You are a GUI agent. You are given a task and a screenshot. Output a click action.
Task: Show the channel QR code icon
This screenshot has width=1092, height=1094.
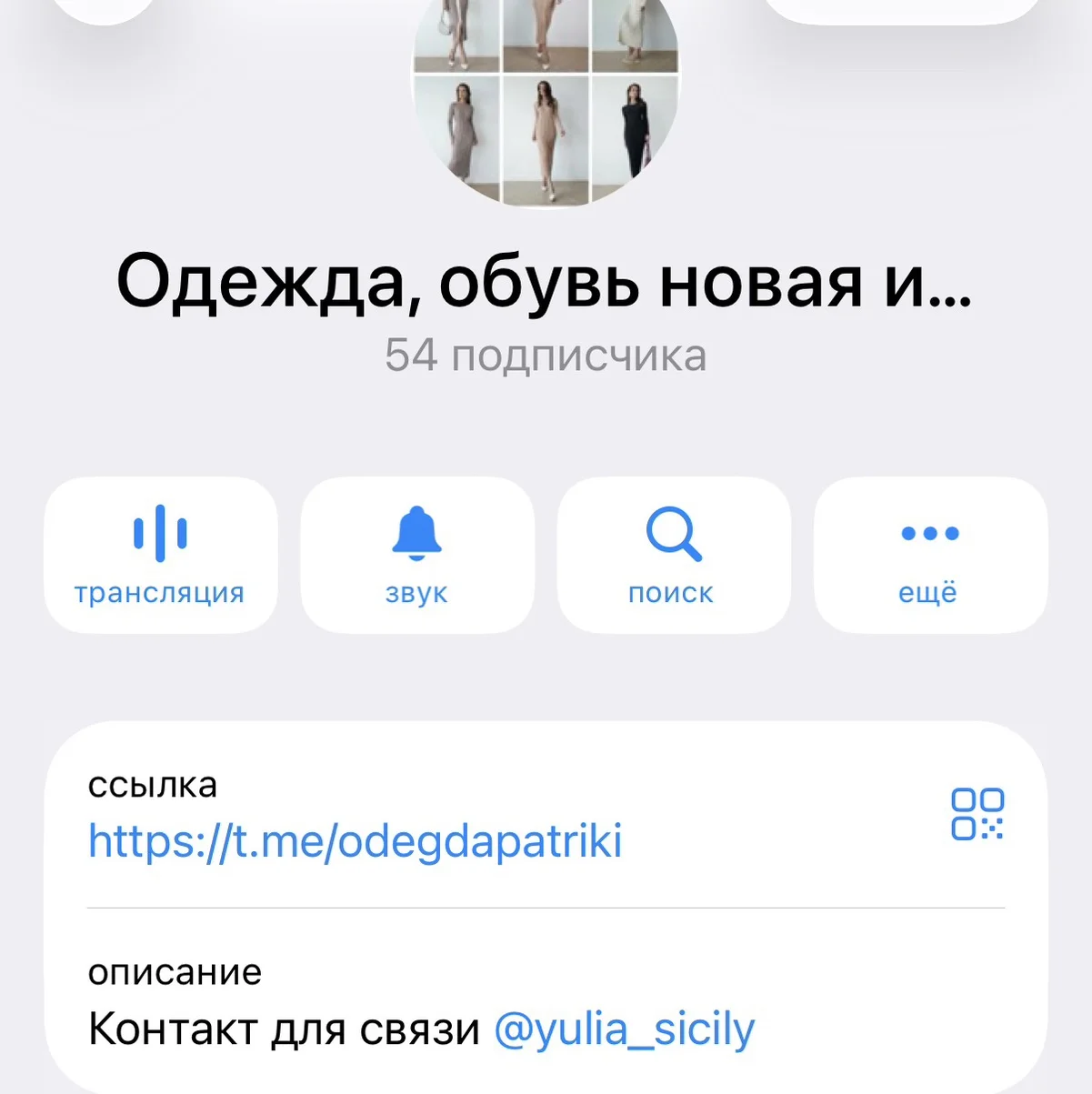977,814
